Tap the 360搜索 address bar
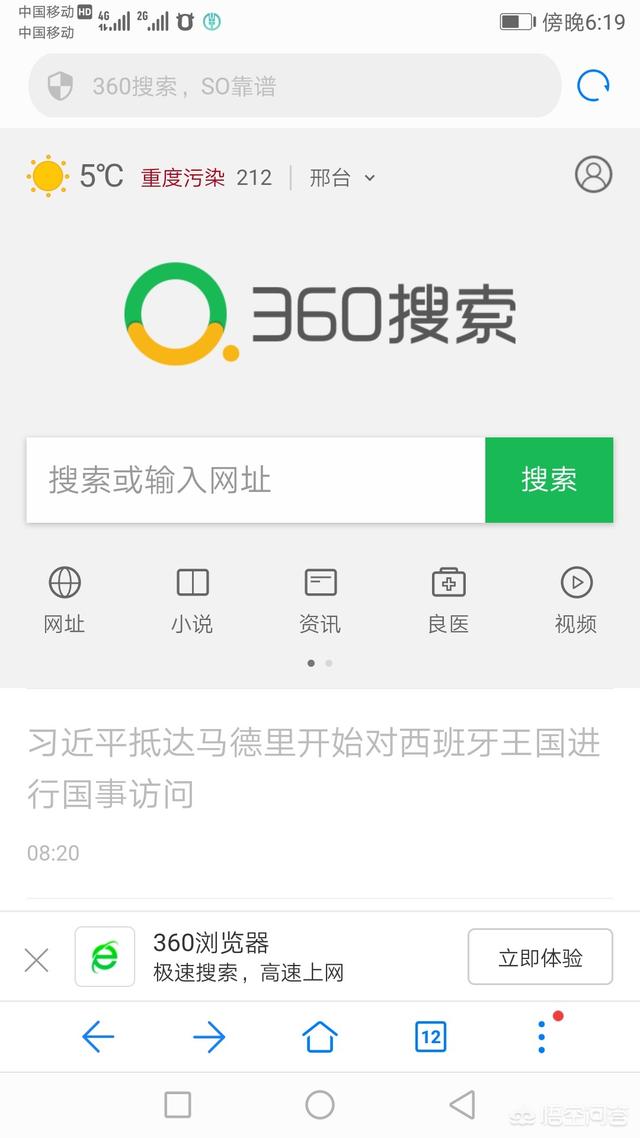 click(295, 86)
